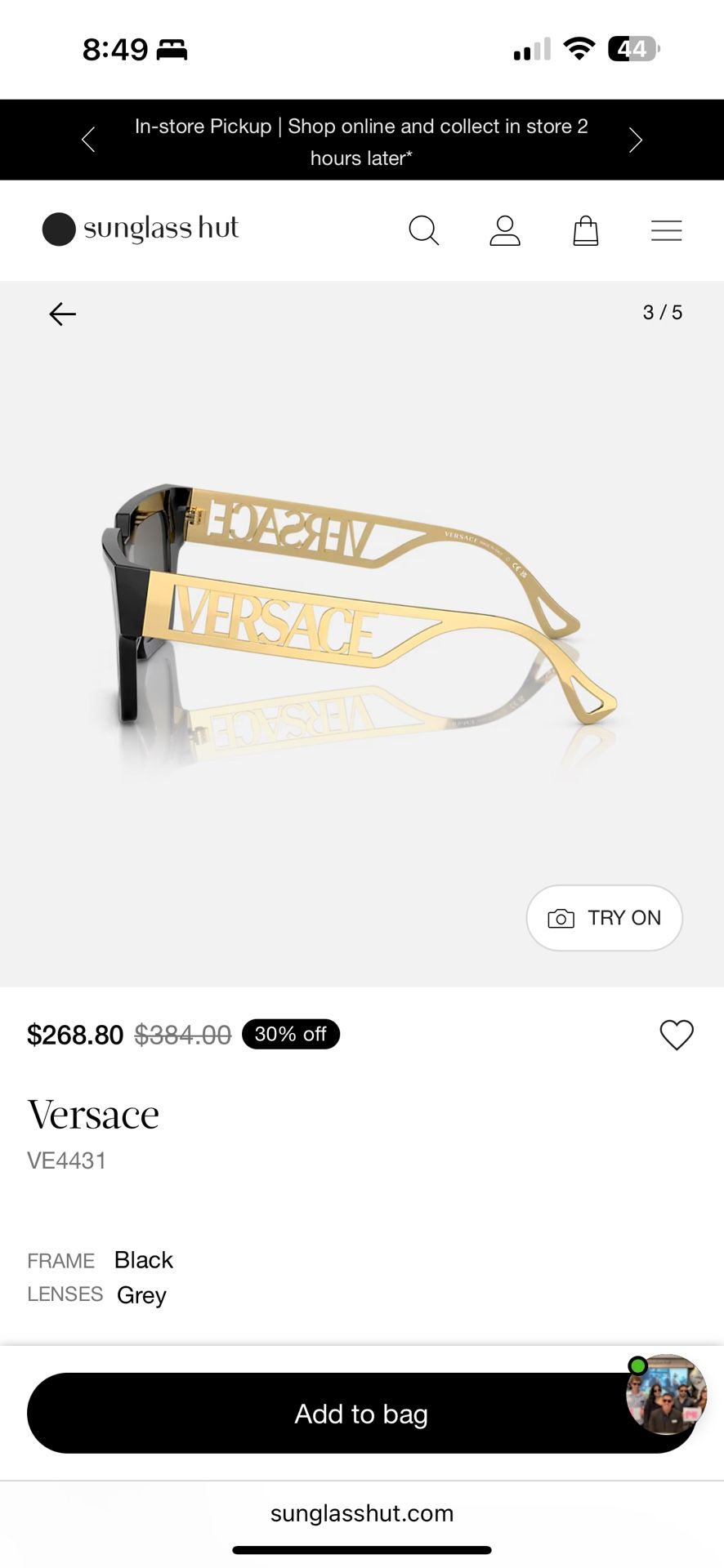
Task: Show the next promo banner message
Action: click(635, 140)
